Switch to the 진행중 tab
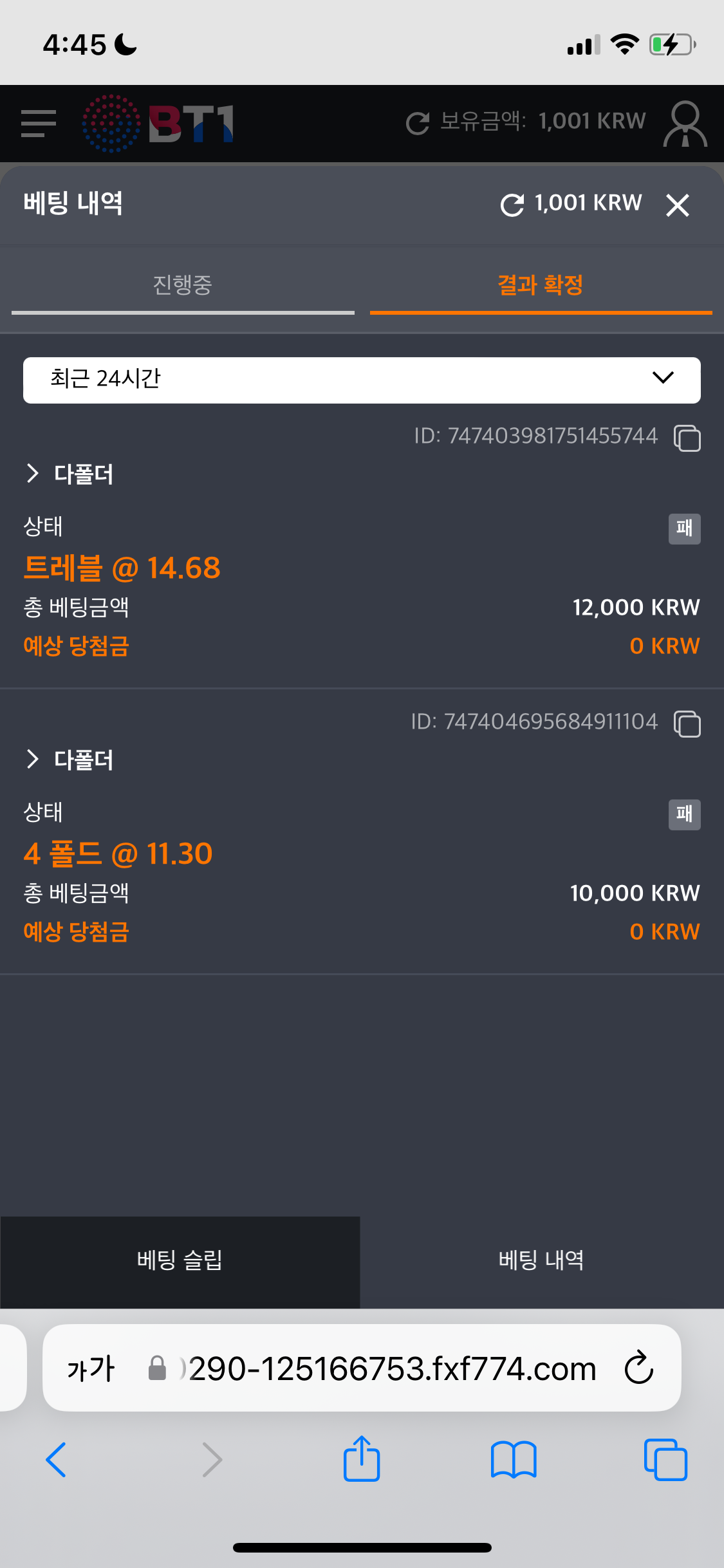The height and width of the screenshot is (1568, 724). (183, 285)
